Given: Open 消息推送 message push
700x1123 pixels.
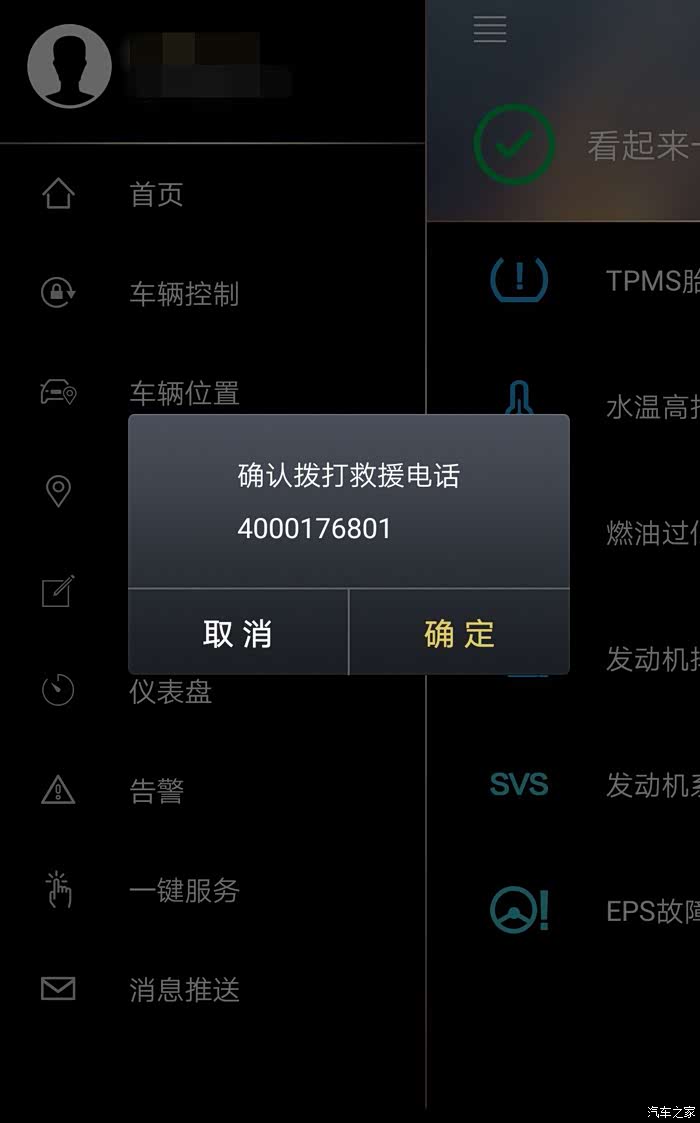Looking at the screenshot, I should pyautogui.click(x=212, y=989).
